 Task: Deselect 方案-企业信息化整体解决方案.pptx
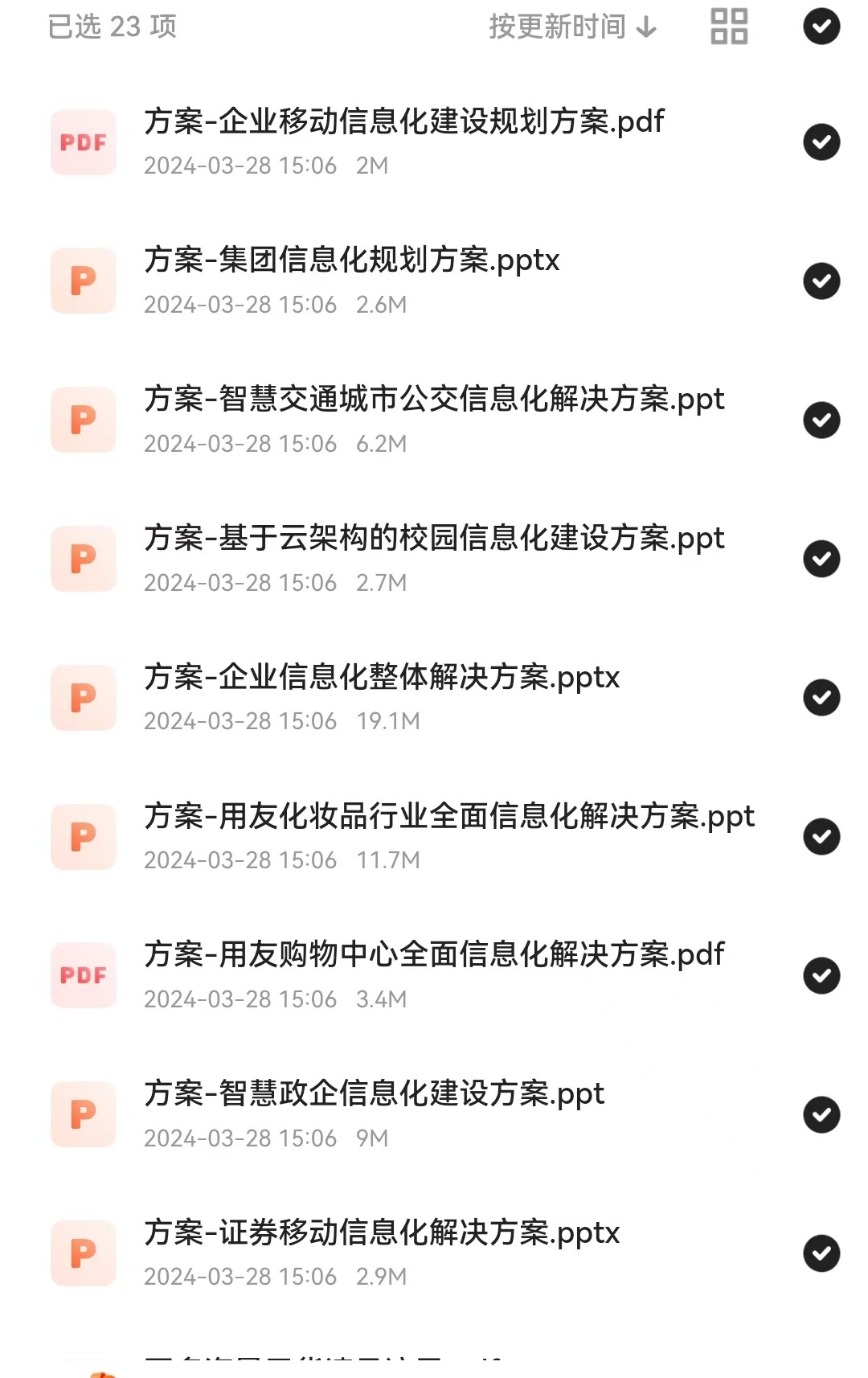821,698
